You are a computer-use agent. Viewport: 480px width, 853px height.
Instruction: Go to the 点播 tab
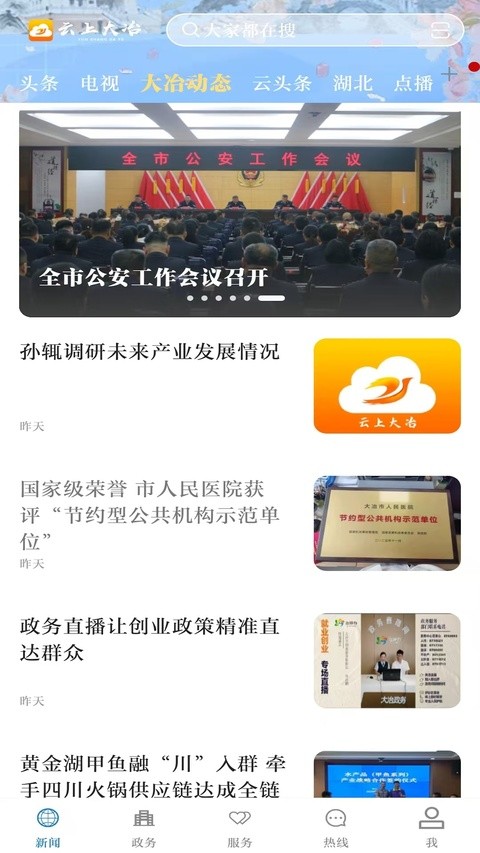(x=414, y=83)
